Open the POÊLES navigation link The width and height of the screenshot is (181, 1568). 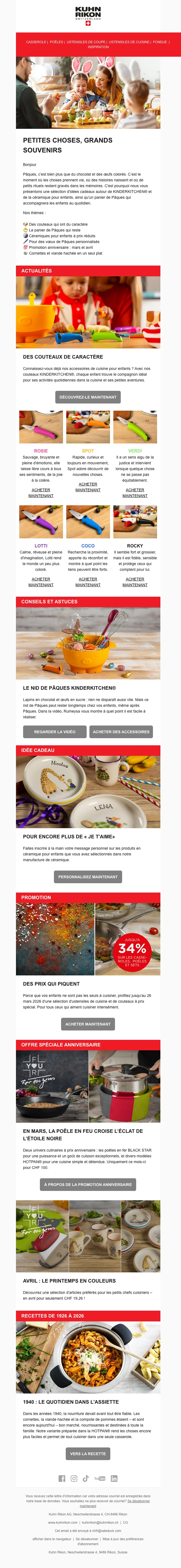coord(56,42)
